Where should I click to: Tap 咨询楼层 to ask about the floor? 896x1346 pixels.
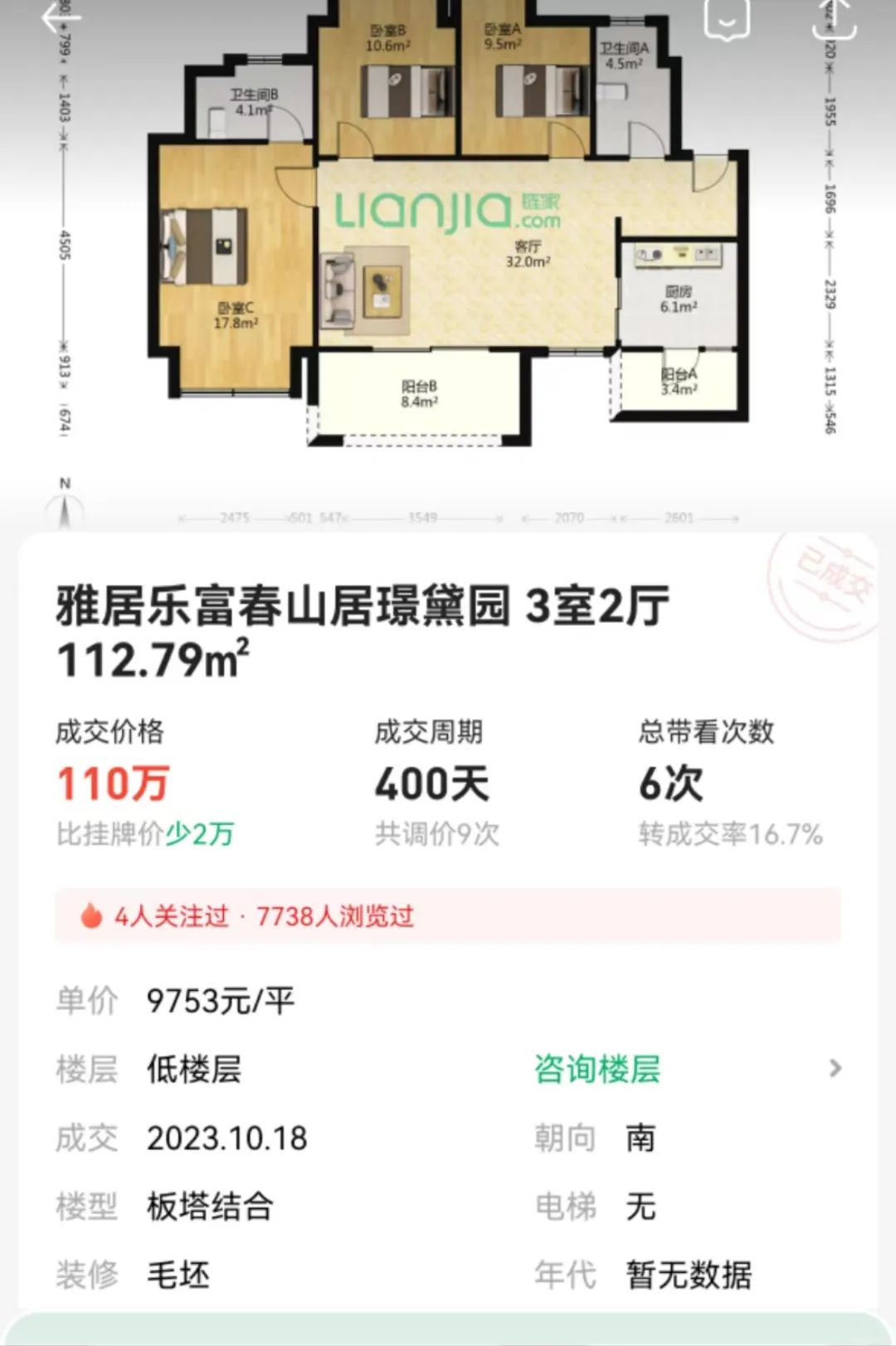(597, 1069)
